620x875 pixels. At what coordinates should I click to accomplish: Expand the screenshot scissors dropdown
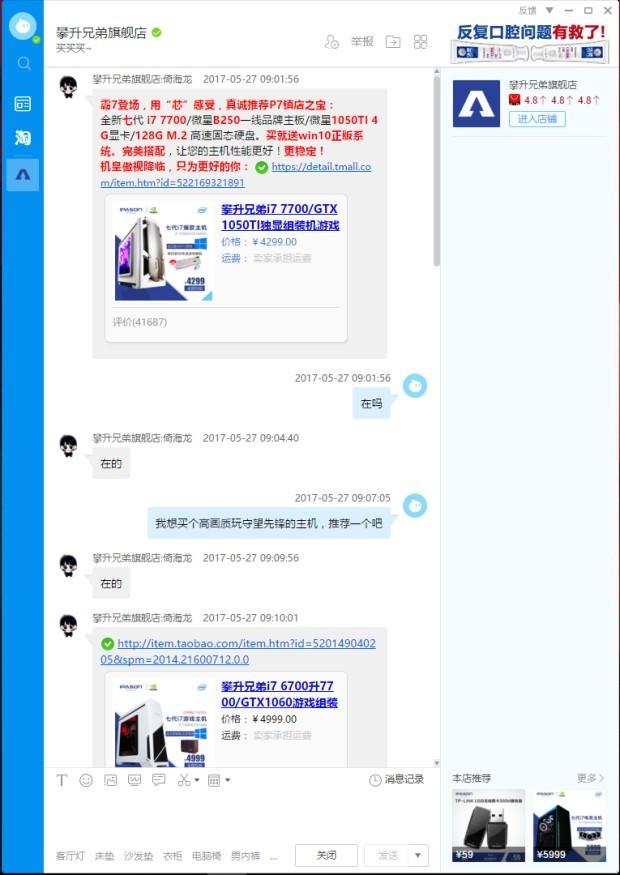(196, 780)
